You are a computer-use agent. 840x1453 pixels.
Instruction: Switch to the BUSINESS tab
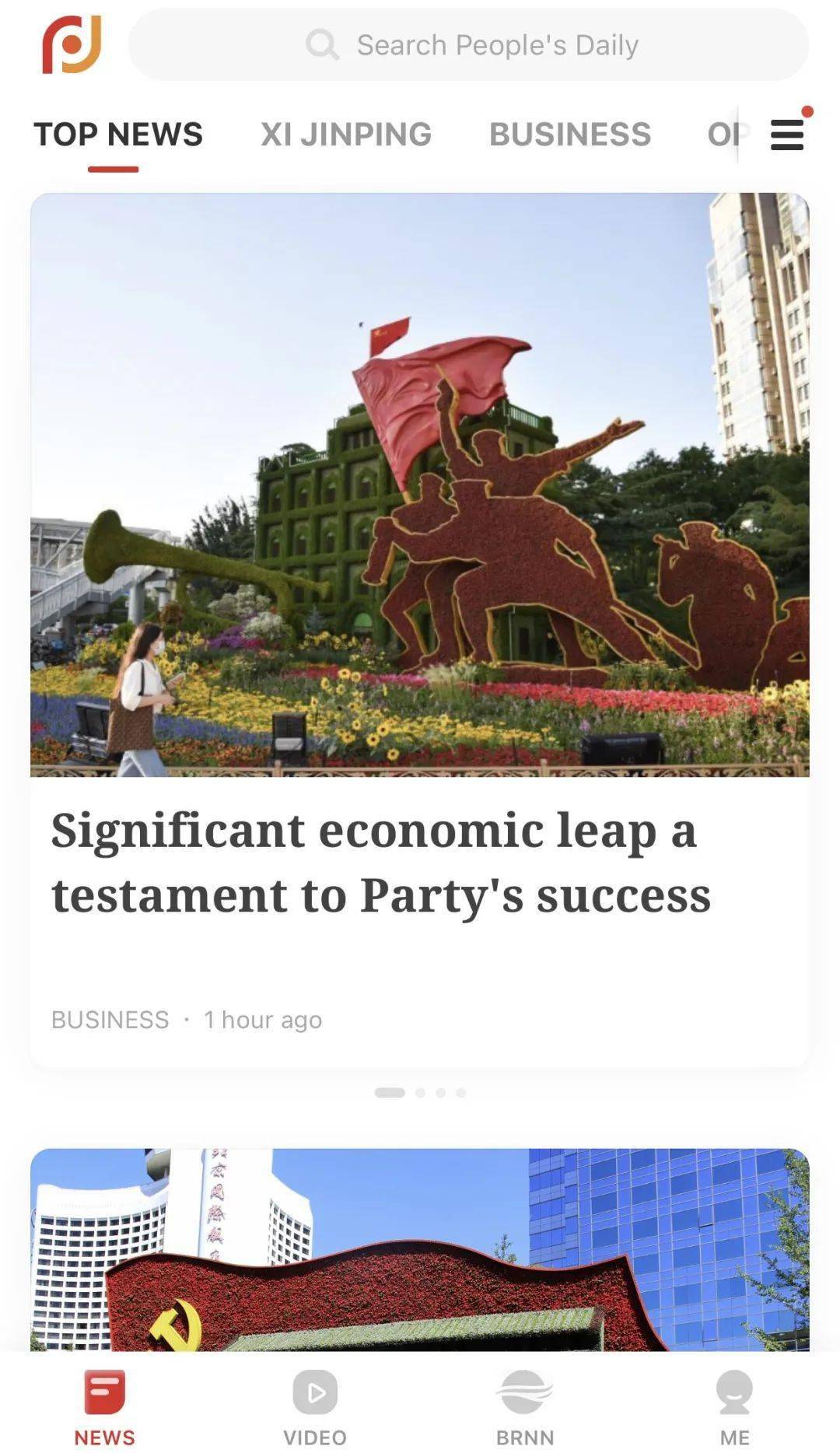pos(569,135)
